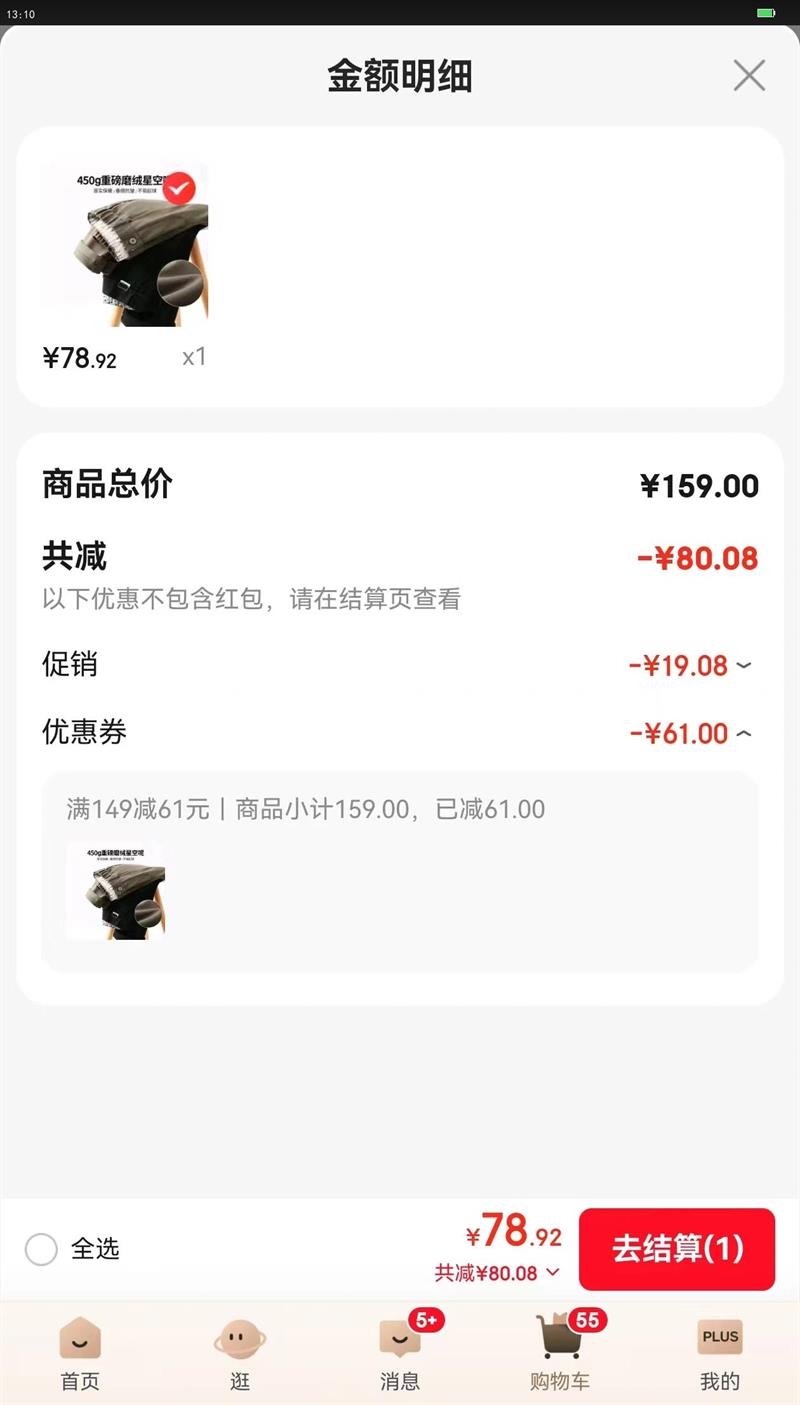Tap the coupon product thumbnail icon
800x1405 pixels.
117,890
